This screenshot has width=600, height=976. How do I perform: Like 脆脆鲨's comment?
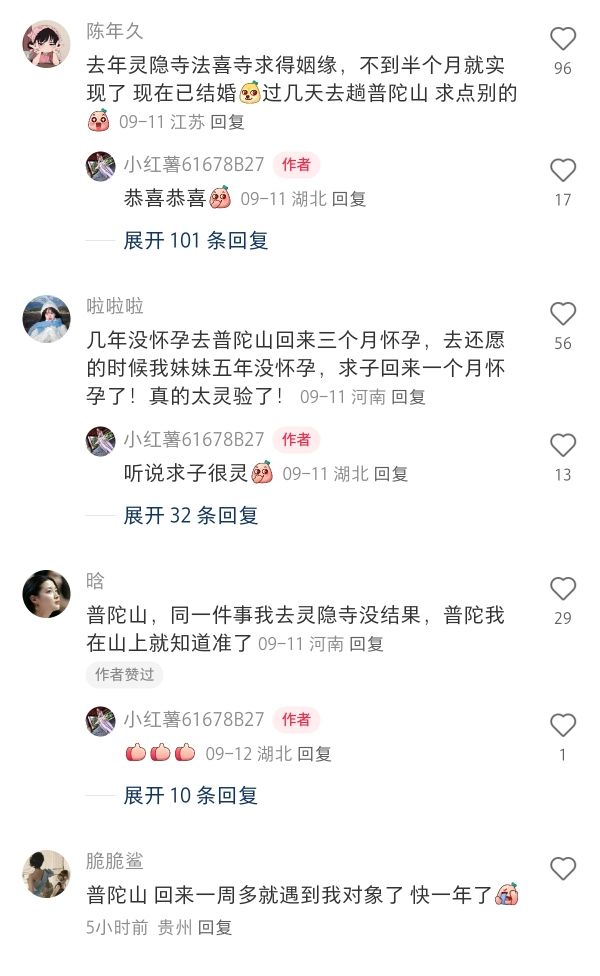click(x=563, y=868)
